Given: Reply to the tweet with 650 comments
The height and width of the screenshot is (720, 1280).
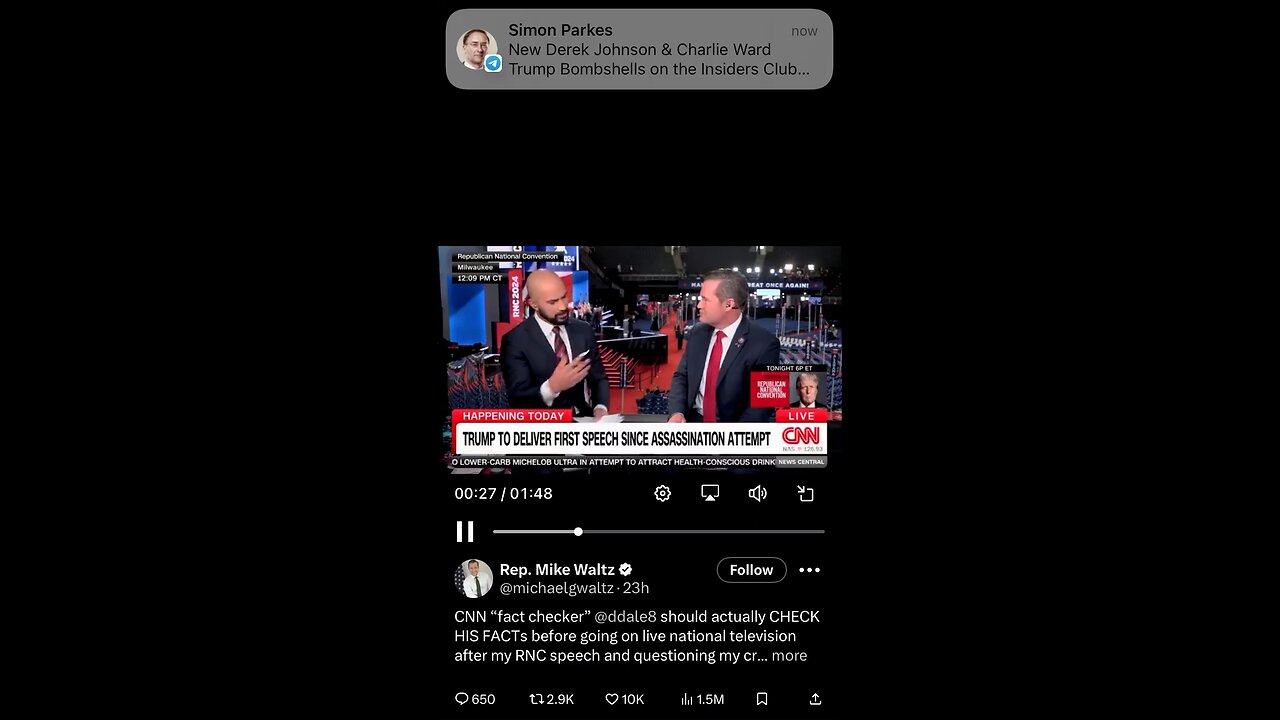Looking at the screenshot, I should pyautogui.click(x=475, y=699).
